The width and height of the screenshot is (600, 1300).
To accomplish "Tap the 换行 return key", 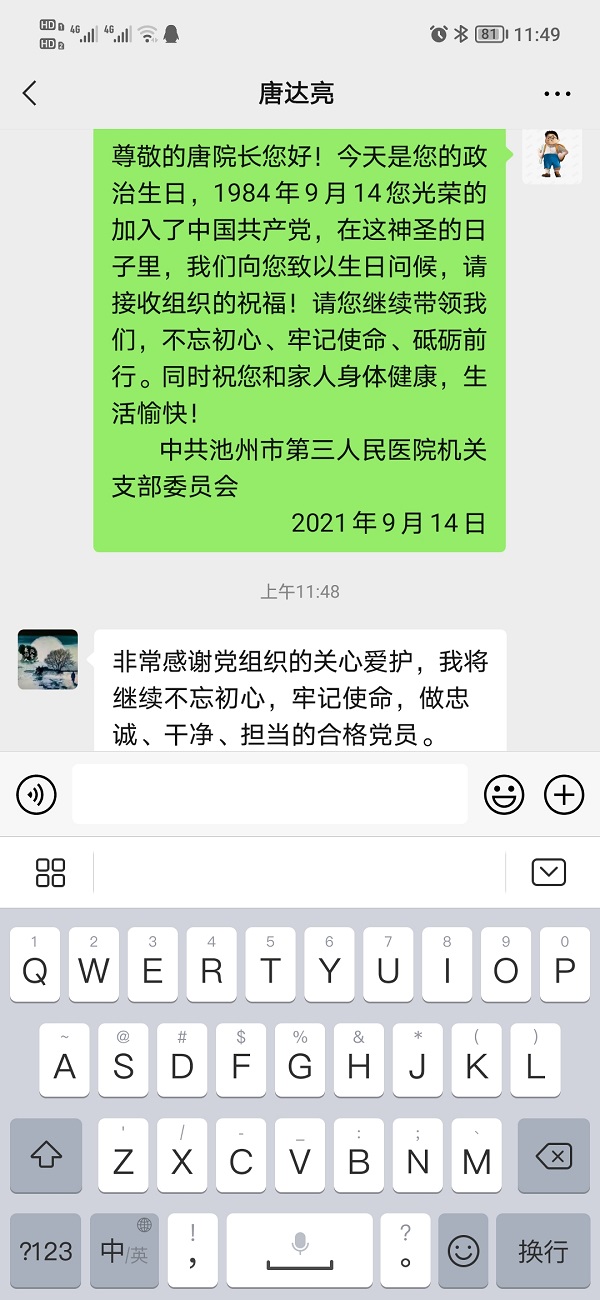I will click(x=543, y=1250).
